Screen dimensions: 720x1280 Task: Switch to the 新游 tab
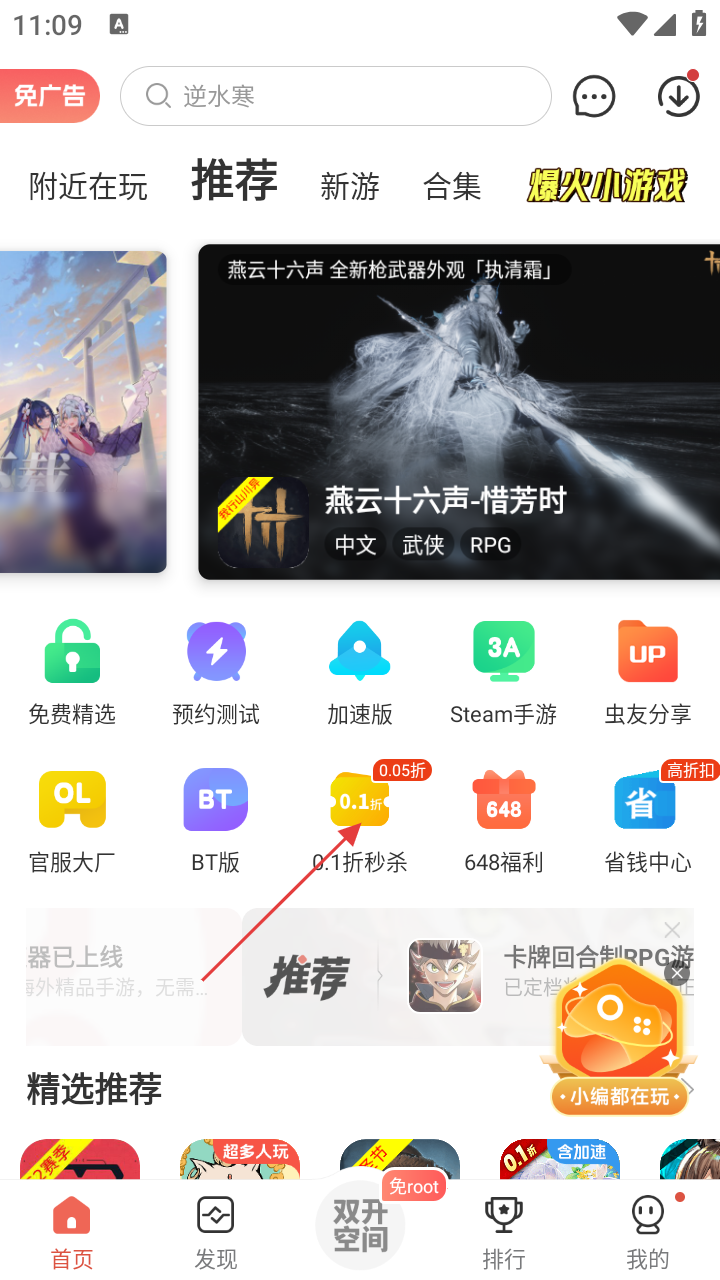[x=350, y=186]
